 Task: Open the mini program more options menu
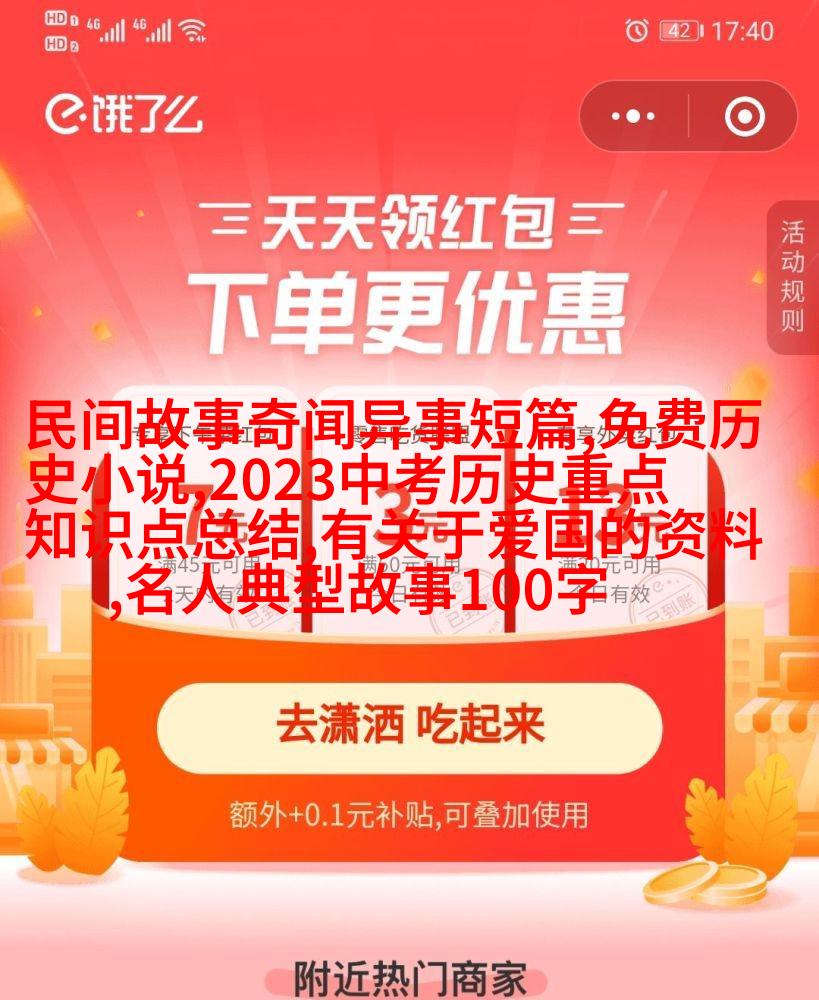pos(632,116)
